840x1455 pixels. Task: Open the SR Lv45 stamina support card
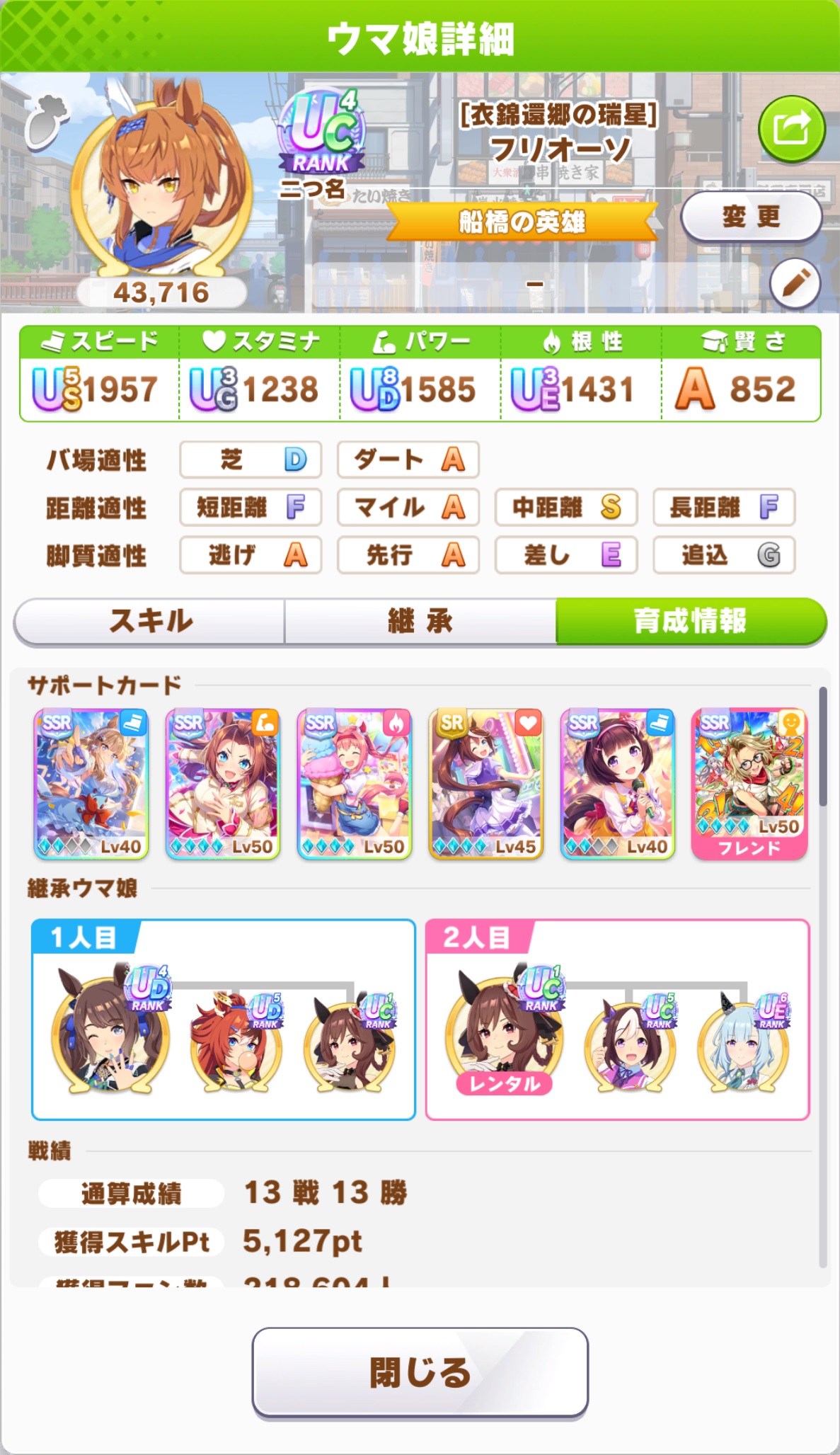pyautogui.click(x=486, y=783)
